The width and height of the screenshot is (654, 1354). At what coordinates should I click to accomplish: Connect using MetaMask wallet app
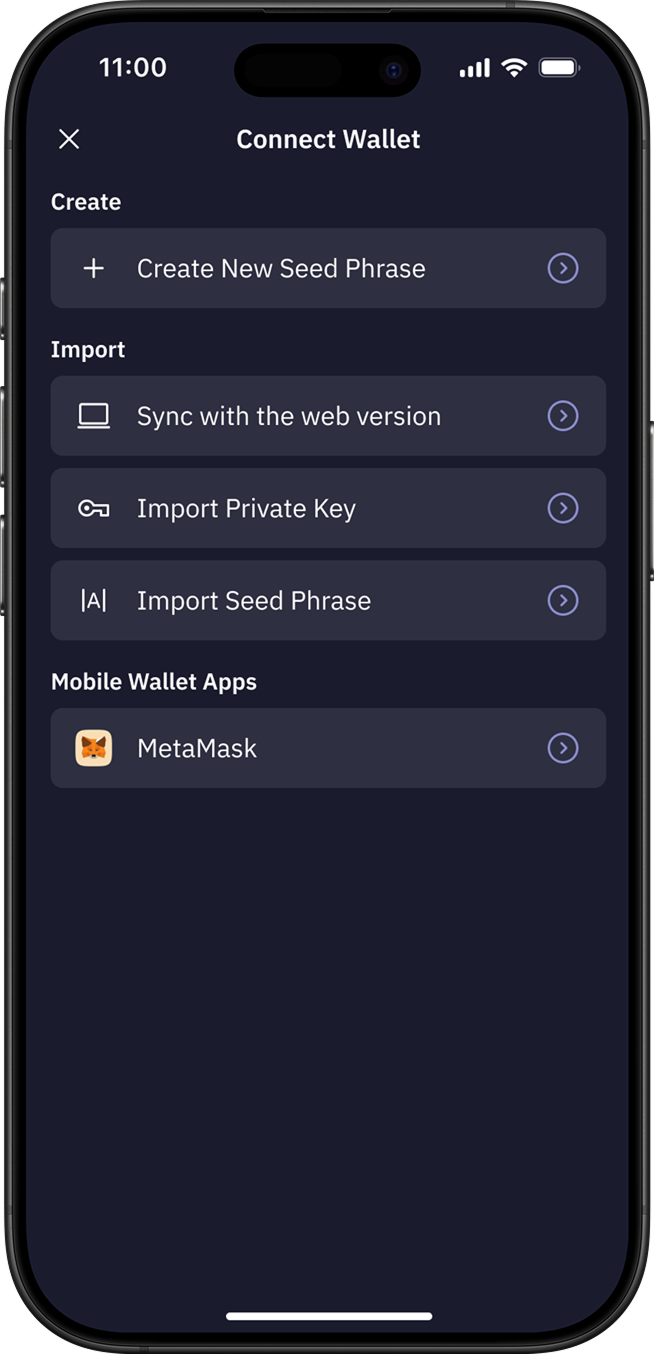click(328, 748)
